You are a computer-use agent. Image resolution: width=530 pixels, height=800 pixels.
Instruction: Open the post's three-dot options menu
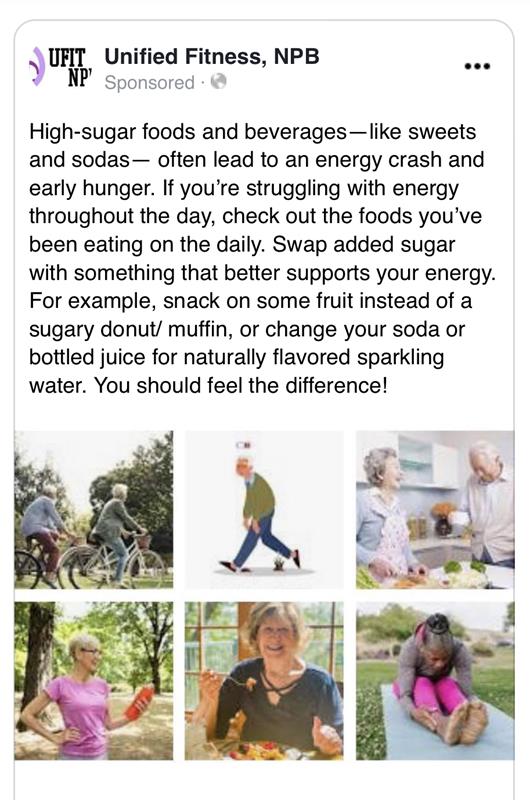pos(477,66)
